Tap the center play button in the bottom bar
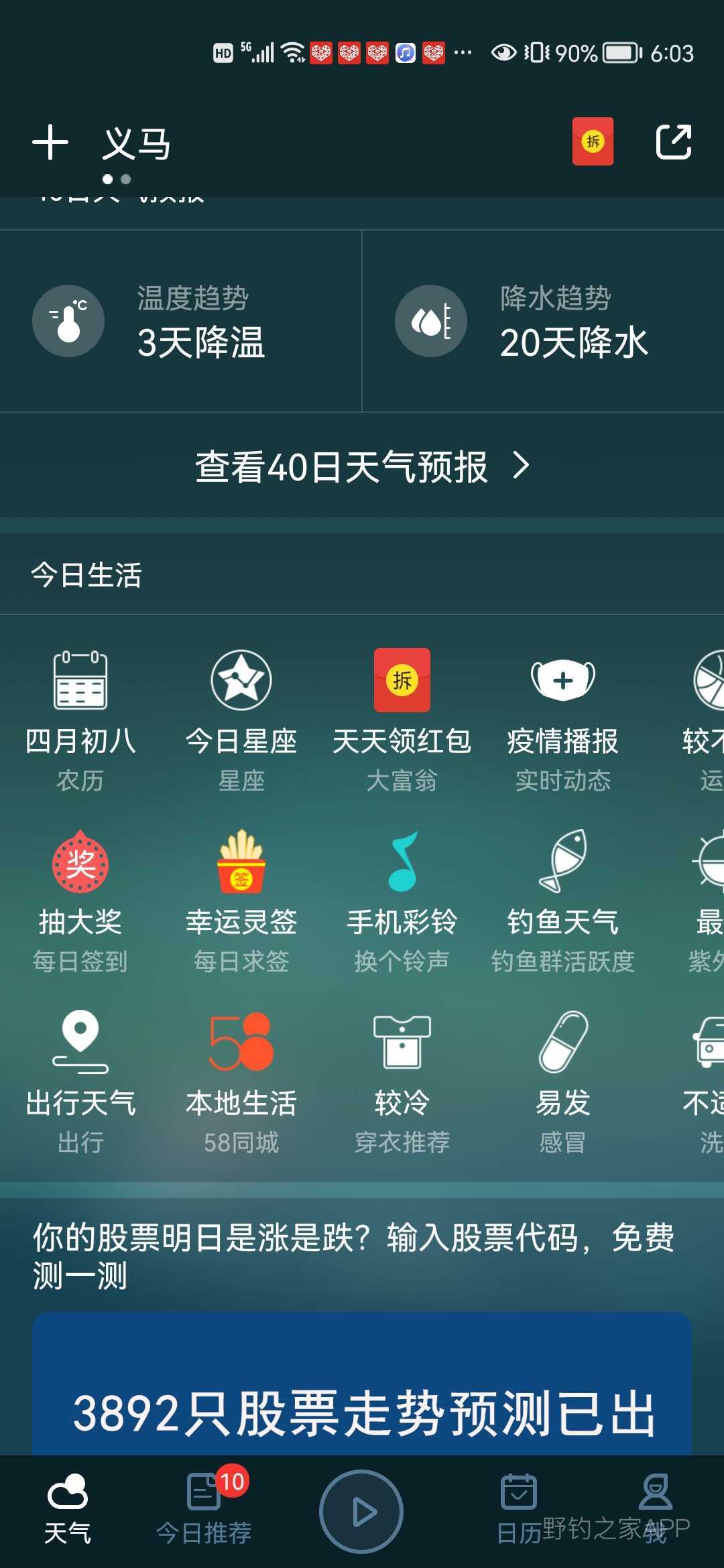 pyautogui.click(x=362, y=1511)
